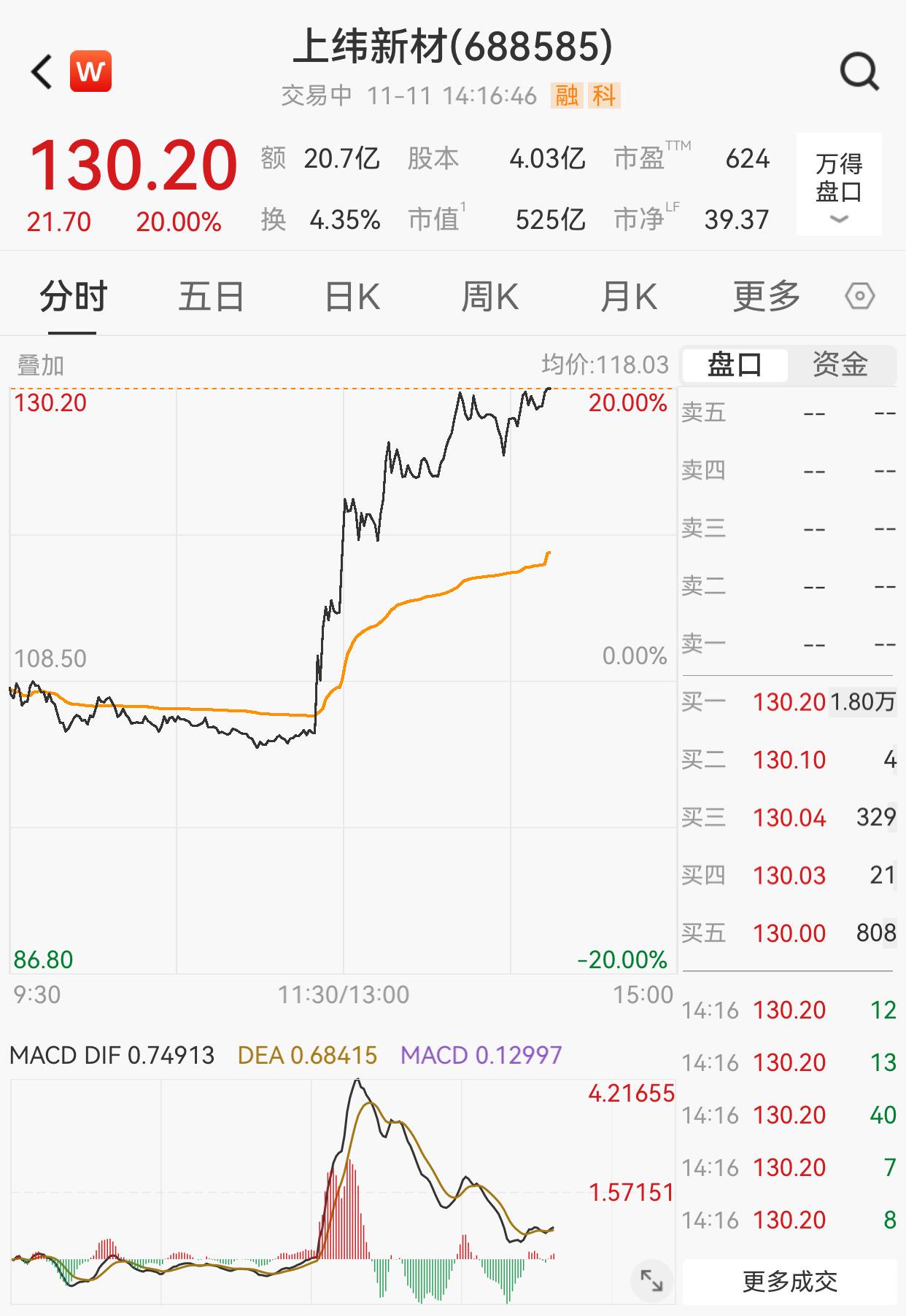Switch to the 五日 chart tab
Image resolution: width=906 pixels, height=1316 pixels.
(212, 297)
